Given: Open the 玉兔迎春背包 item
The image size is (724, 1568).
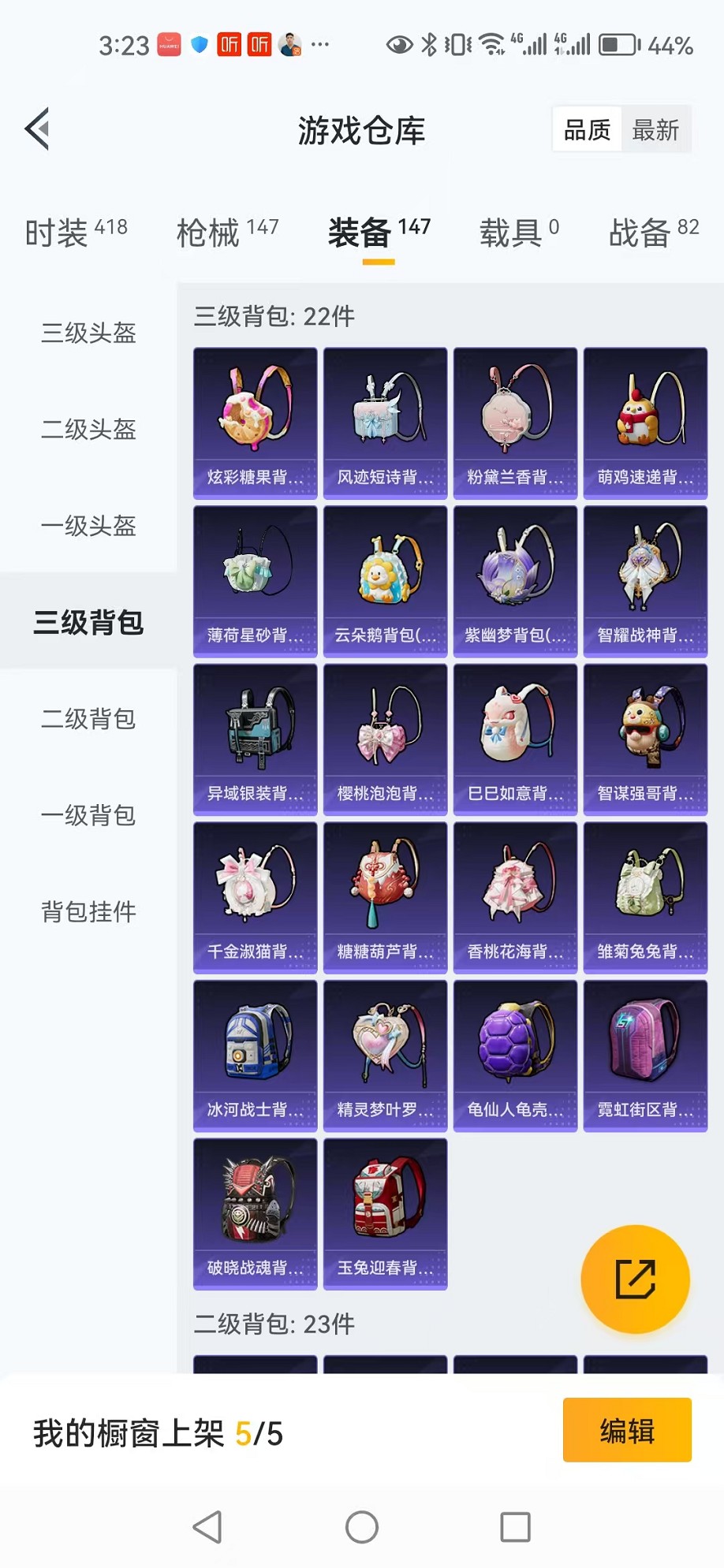Looking at the screenshot, I should 385,1214.
